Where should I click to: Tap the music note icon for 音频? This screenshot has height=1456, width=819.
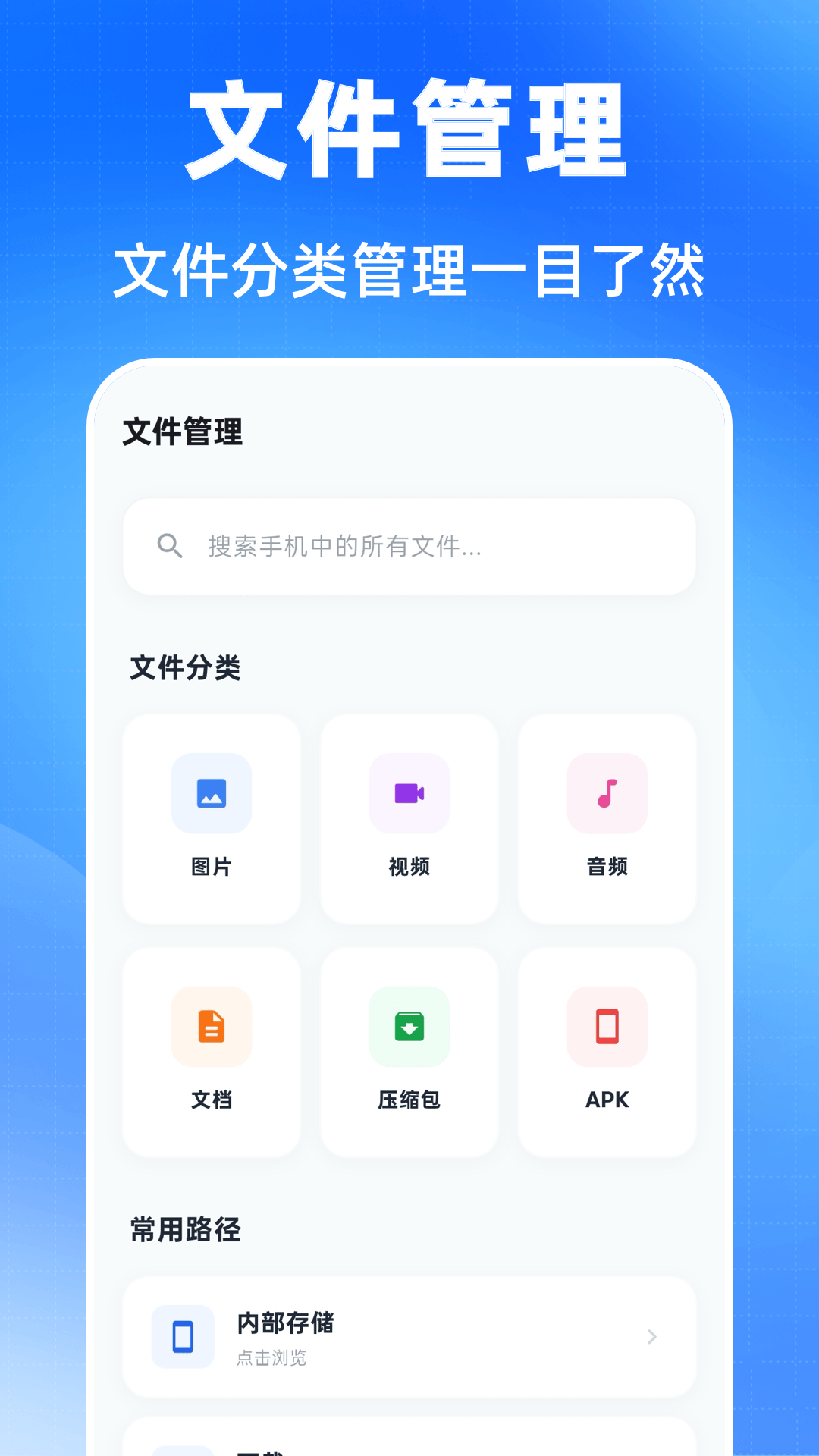tap(607, 793)
